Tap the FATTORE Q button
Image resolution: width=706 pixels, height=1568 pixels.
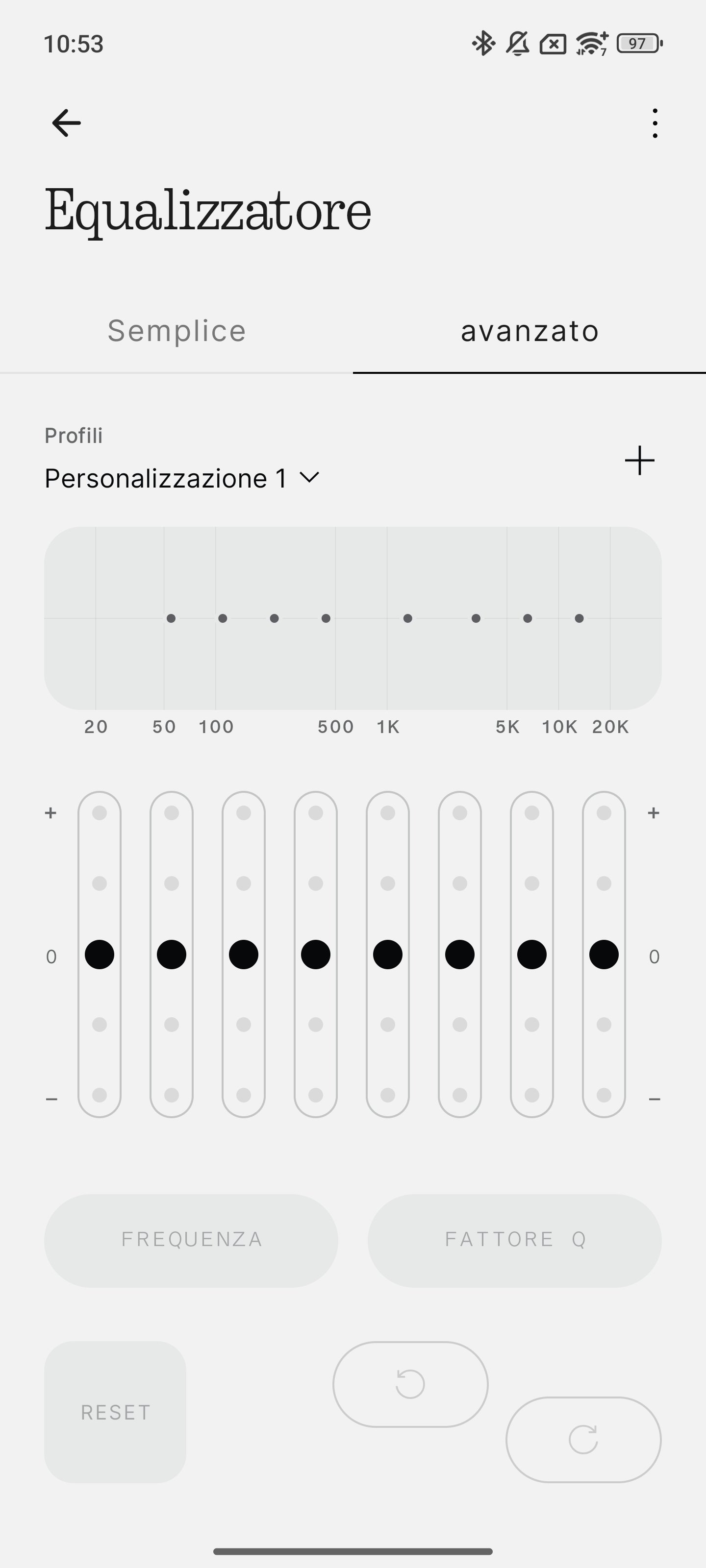[x=515, y=1240]
